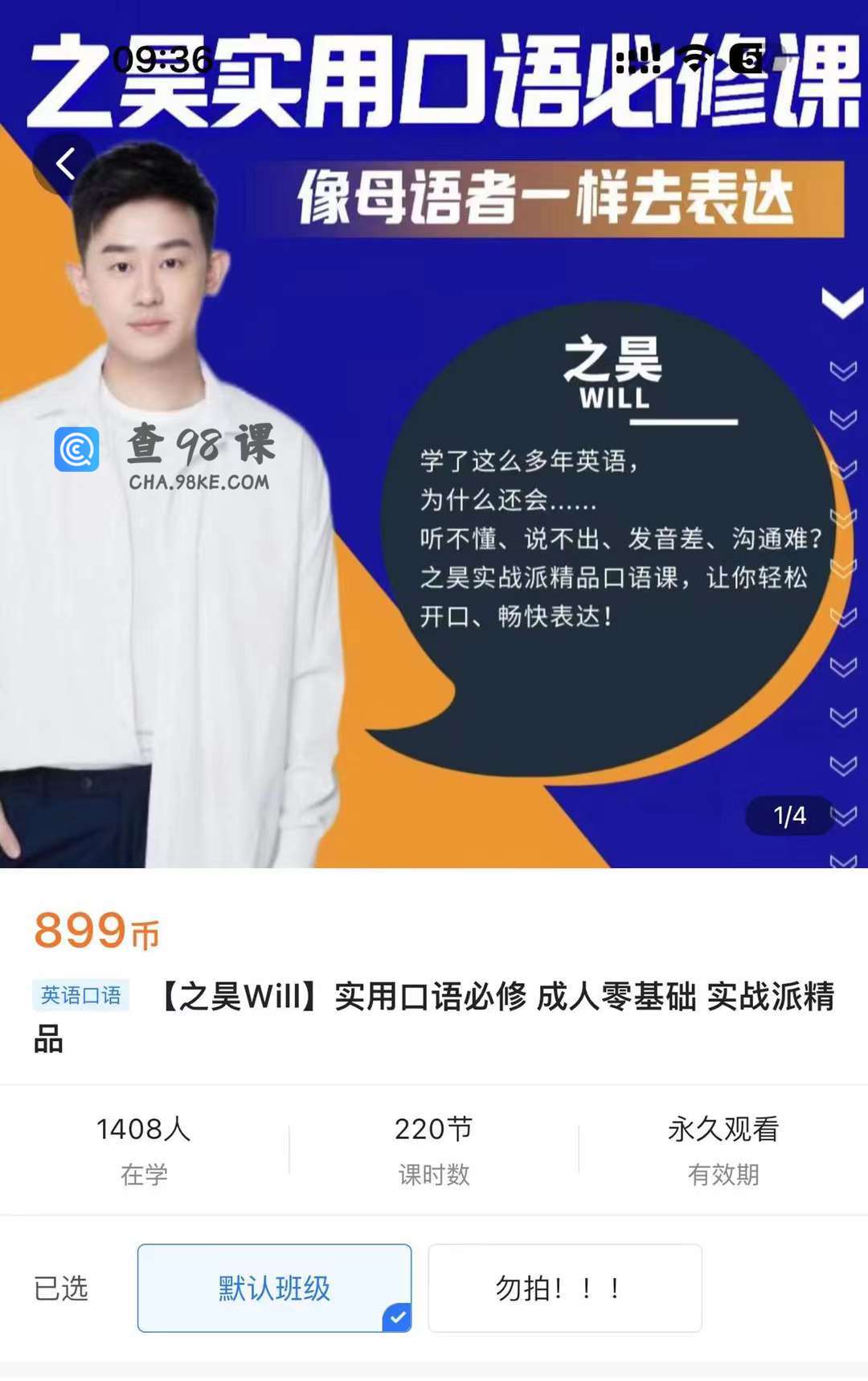The height and width of the screenshot is (1381, 868).
Task: Tap the 英语口语 category tag
Action: tap(81, 995)
